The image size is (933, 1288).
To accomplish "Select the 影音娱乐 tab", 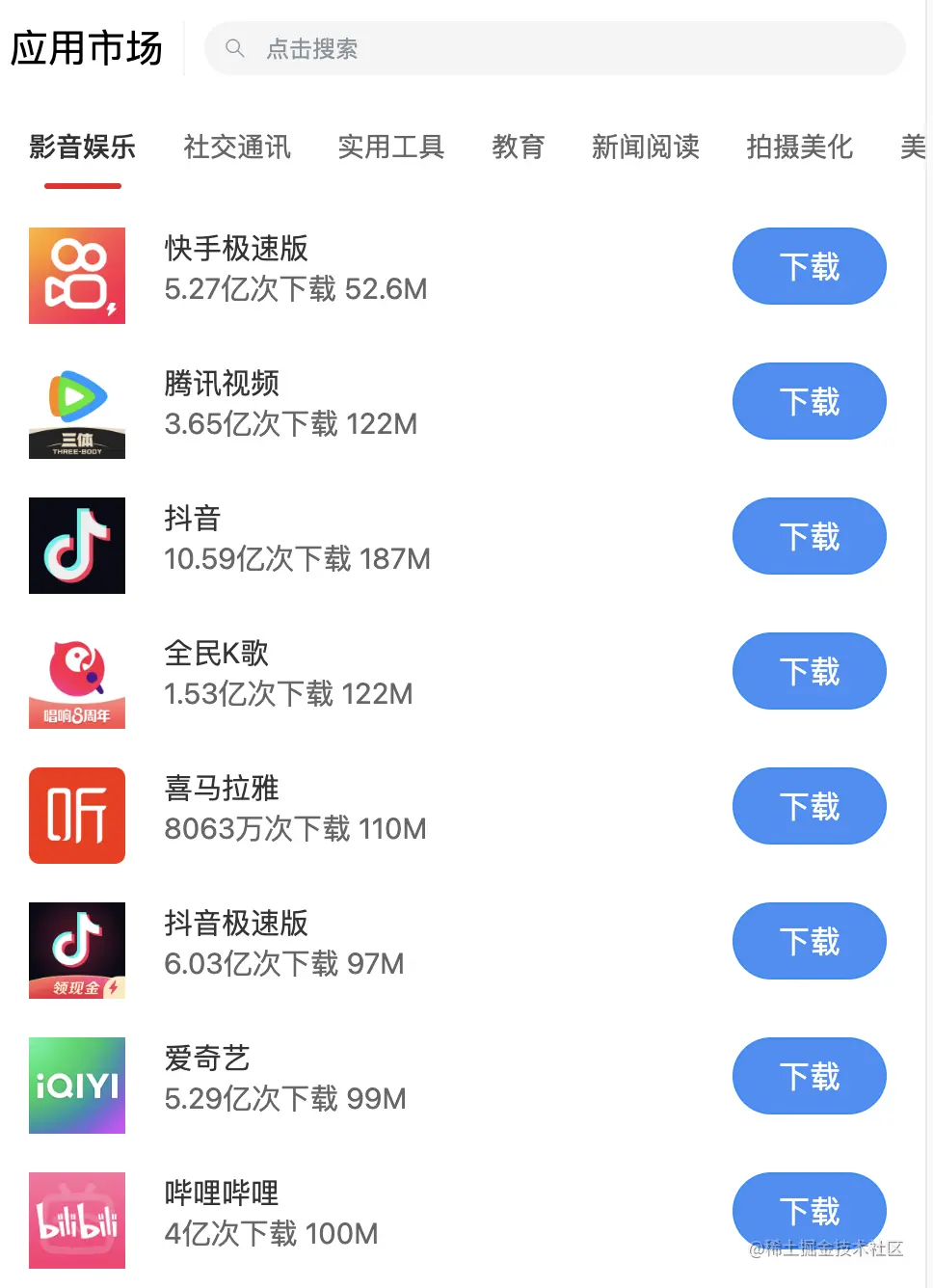I will (x=82, y=147).
